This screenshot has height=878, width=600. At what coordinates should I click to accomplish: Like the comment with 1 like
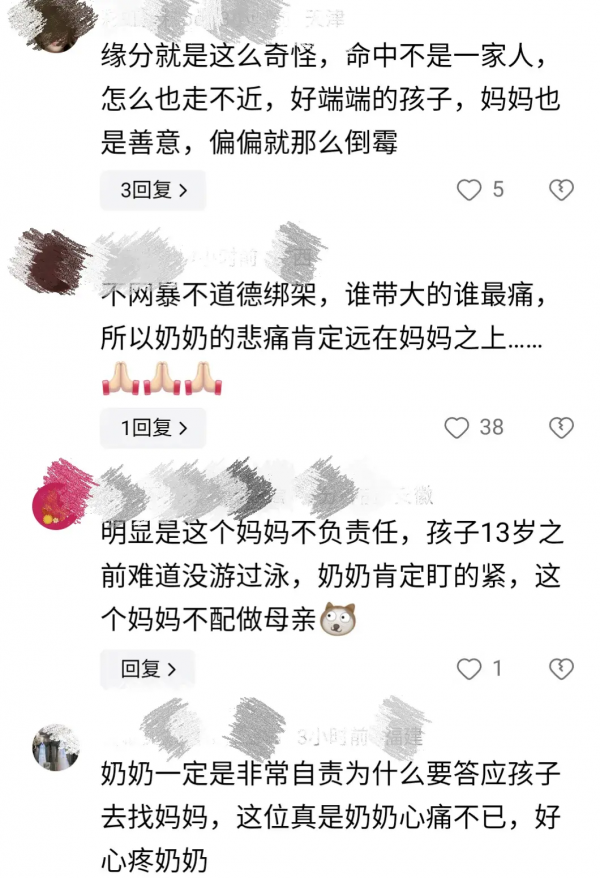tap(469, 668)
